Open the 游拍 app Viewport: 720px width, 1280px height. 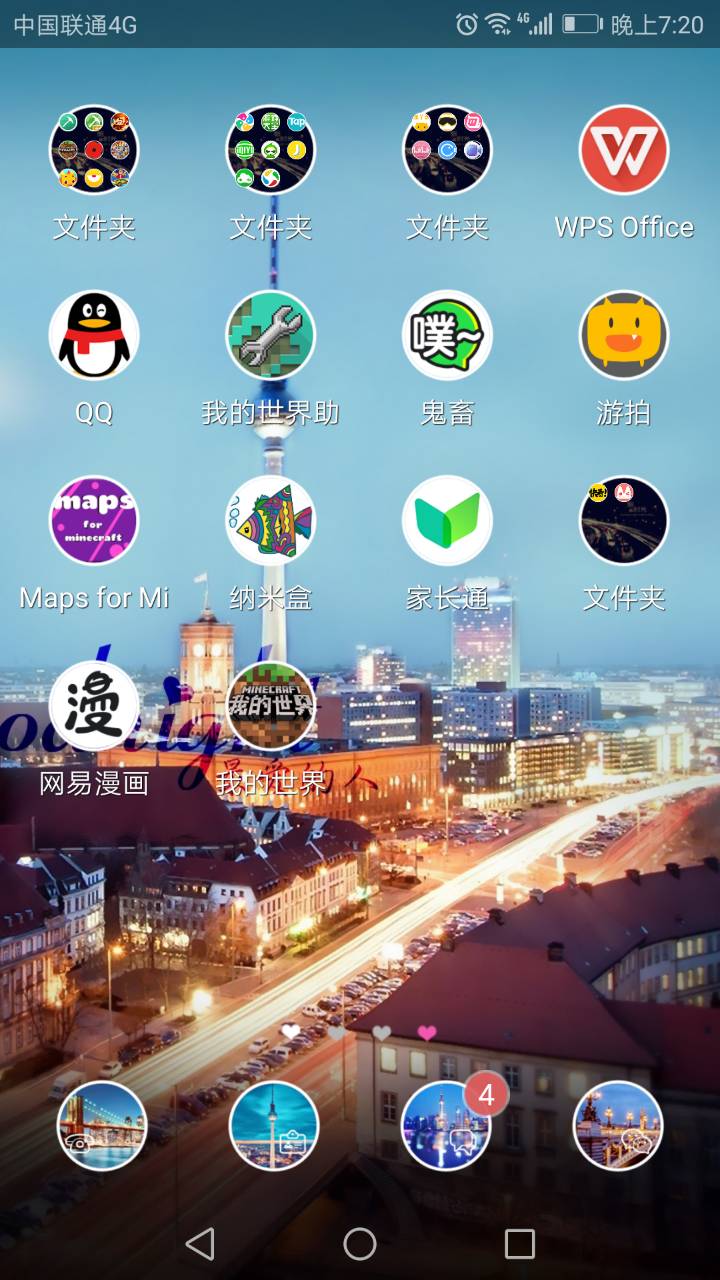tap(624, 336)
